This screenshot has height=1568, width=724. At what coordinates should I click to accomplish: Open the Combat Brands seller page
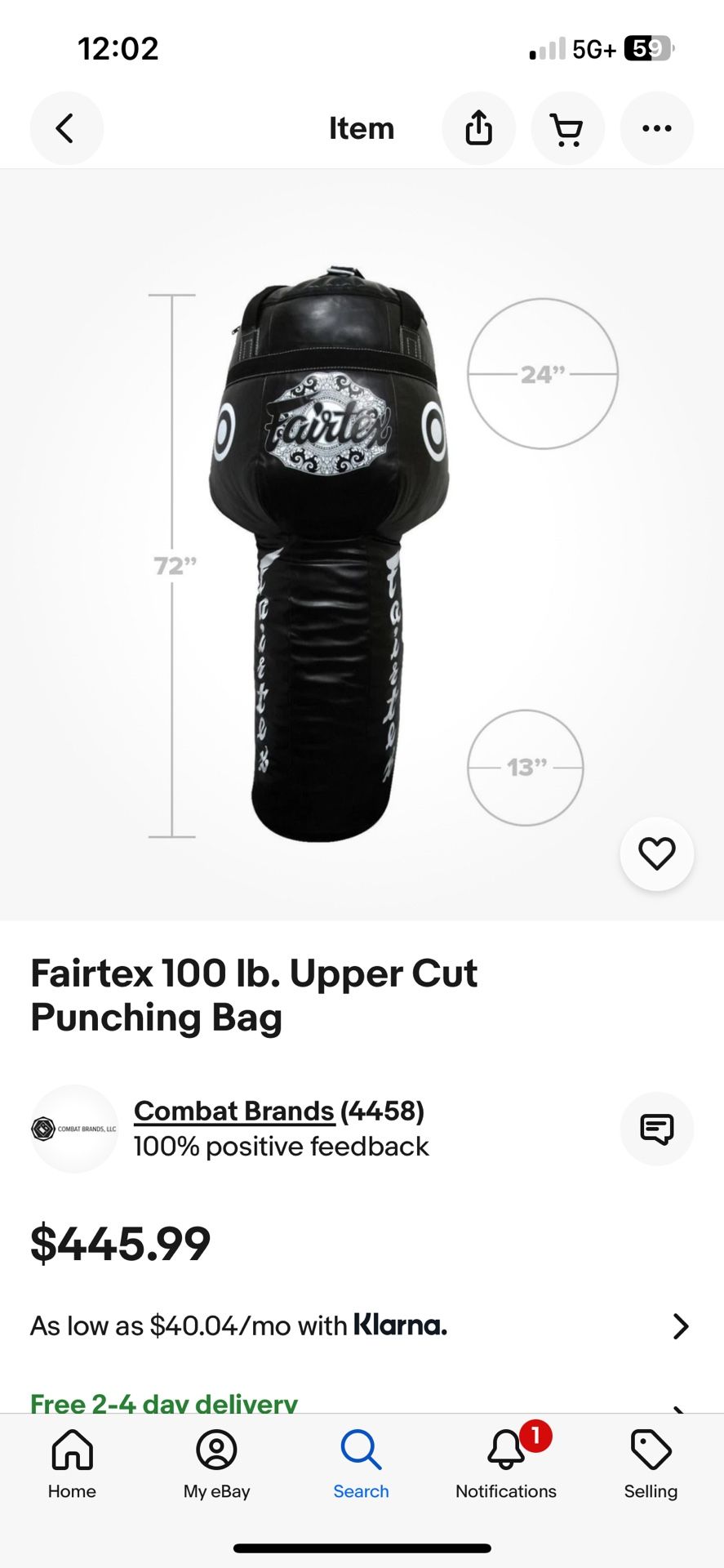(233, 1111)
